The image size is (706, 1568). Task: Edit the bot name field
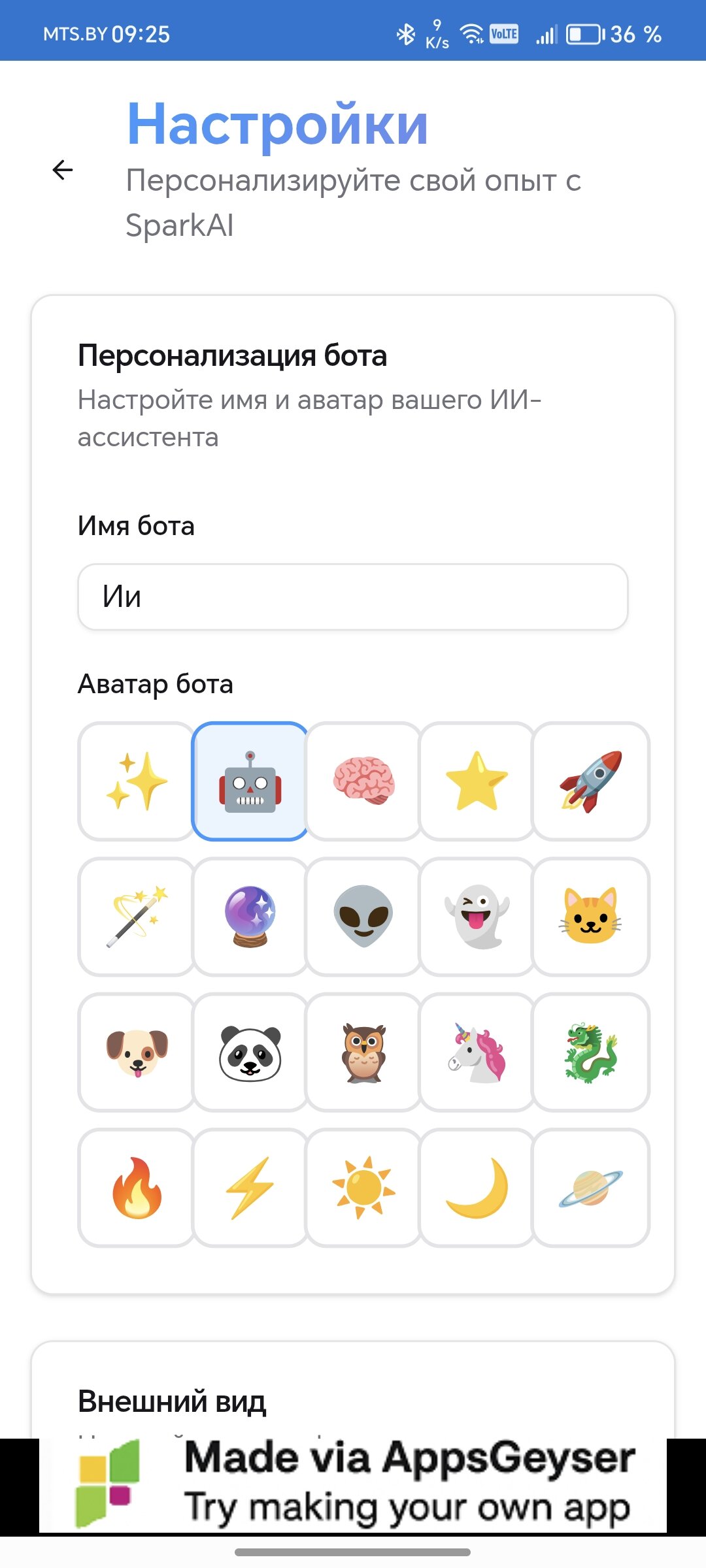click(x=353, y=597)
